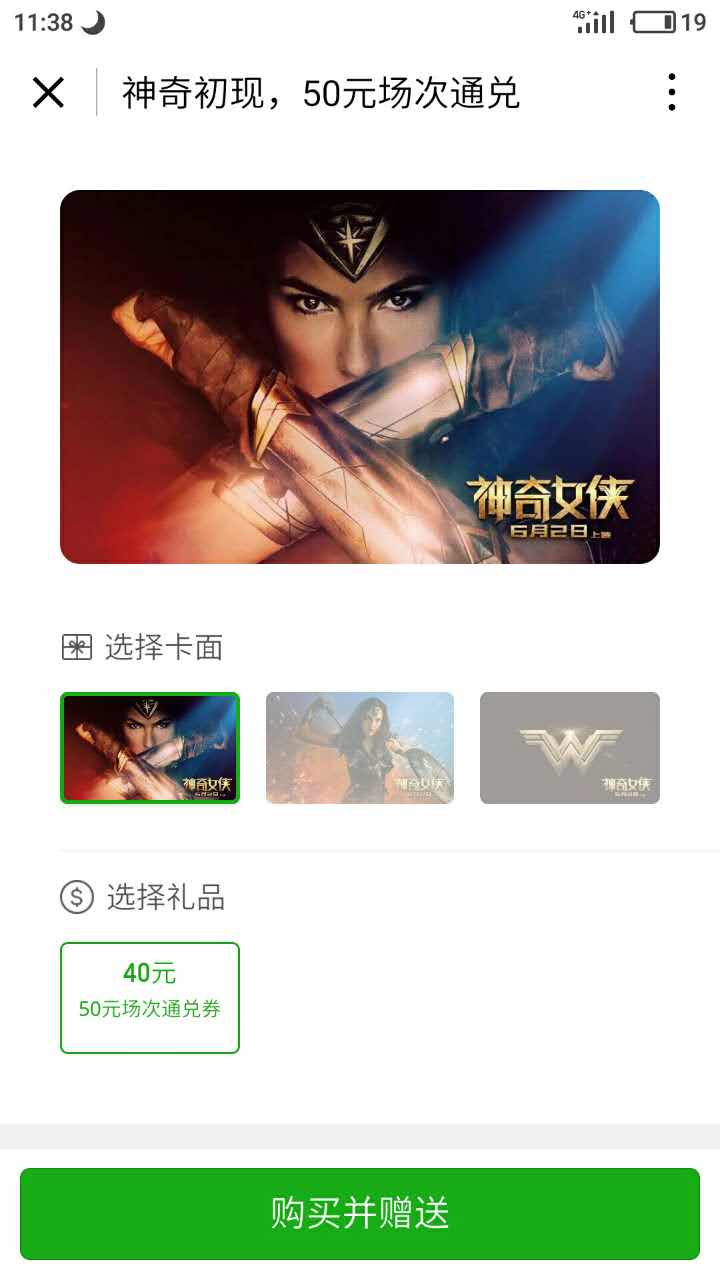
Task: Close the gift card page
Action: point(48,93)
